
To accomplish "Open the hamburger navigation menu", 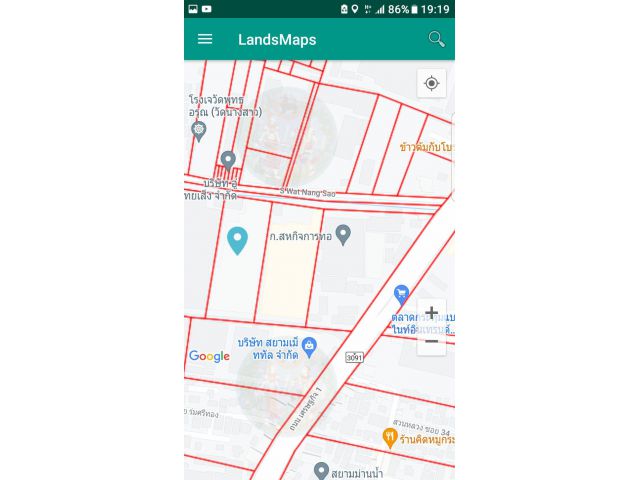I will (205, 39).
